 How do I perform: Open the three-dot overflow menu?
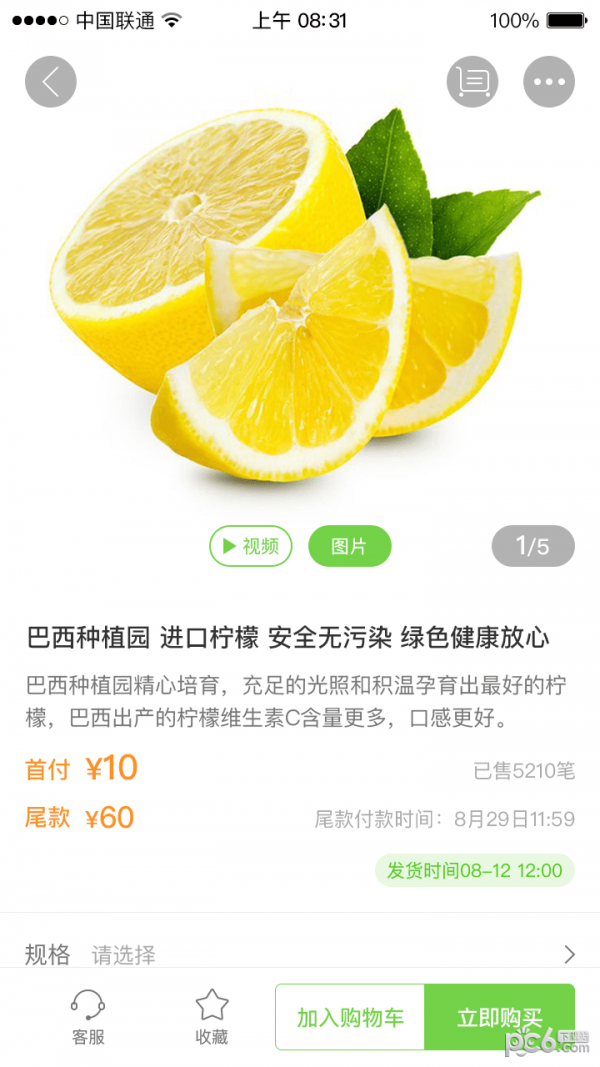549,82
